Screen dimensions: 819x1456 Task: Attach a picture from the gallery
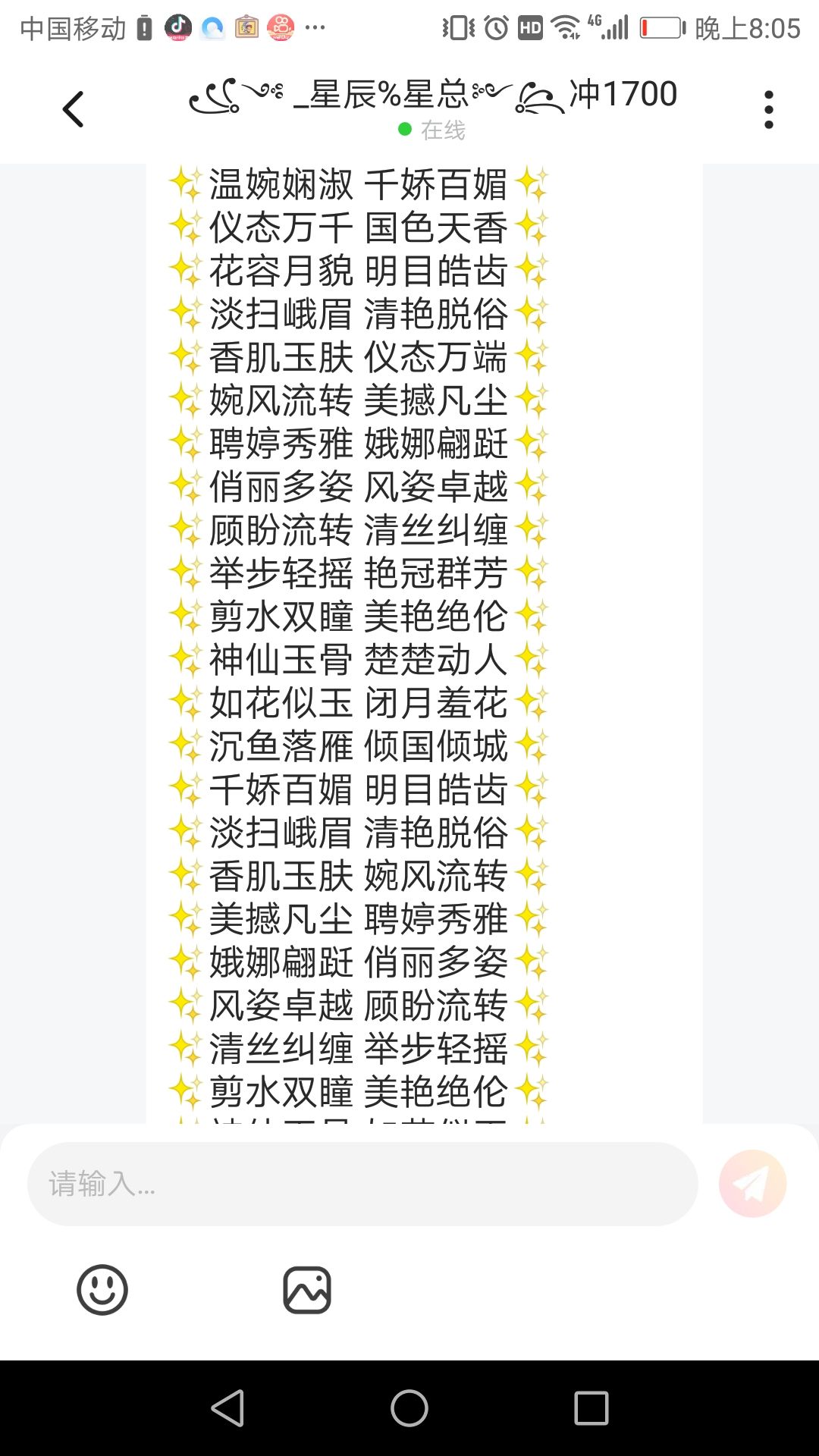(x=307, y=1290)
